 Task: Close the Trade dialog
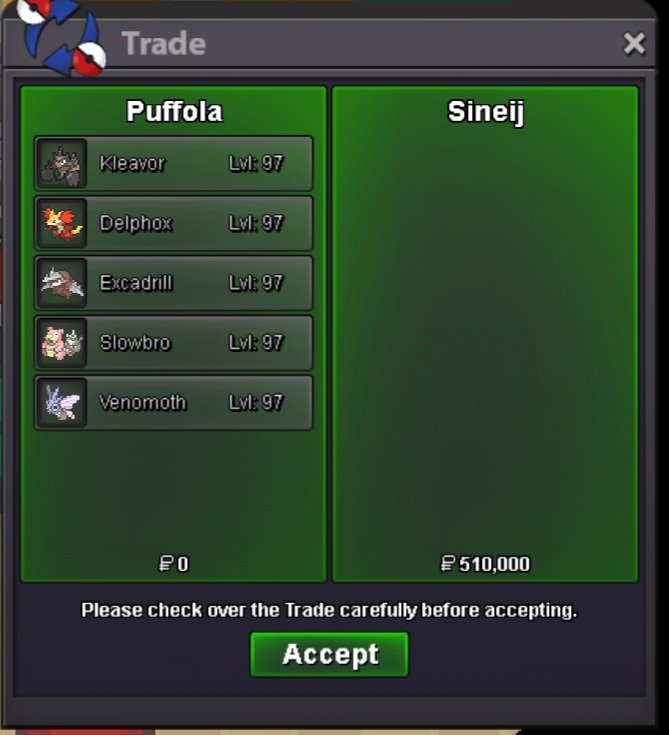tap(634, 43)
